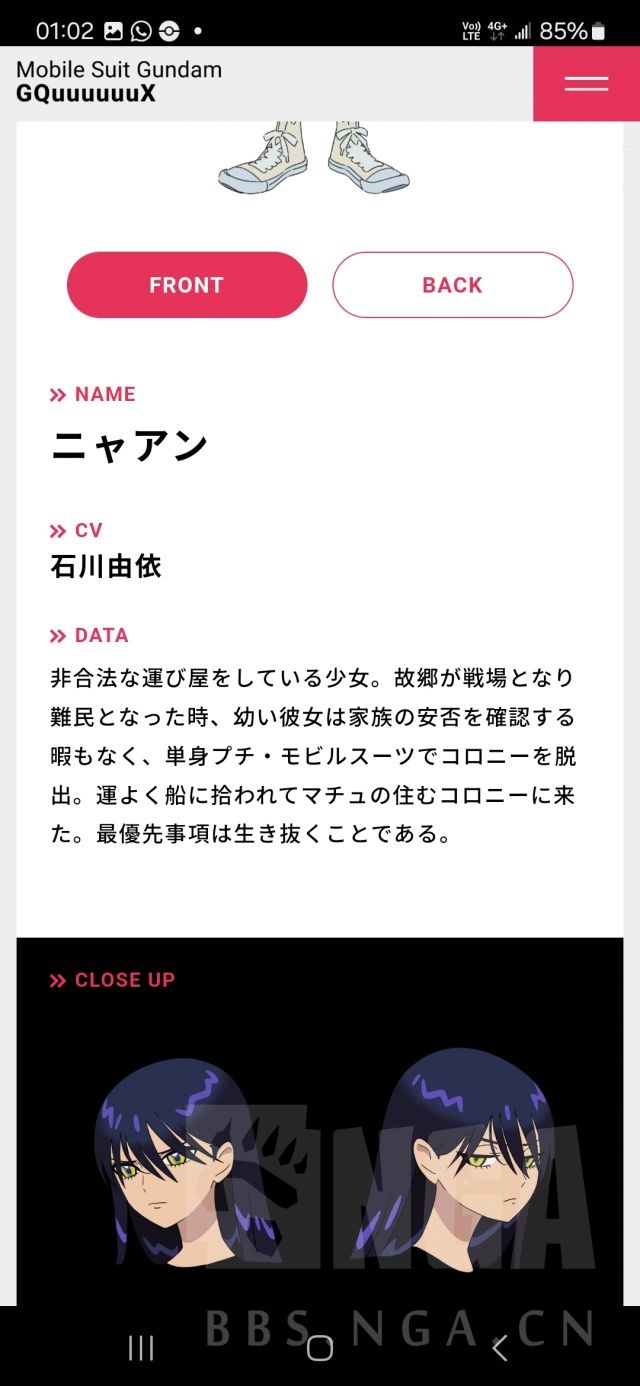Open the hamburger menu
This screenshot has width=640, height=1386.
[x=586, y=84]
